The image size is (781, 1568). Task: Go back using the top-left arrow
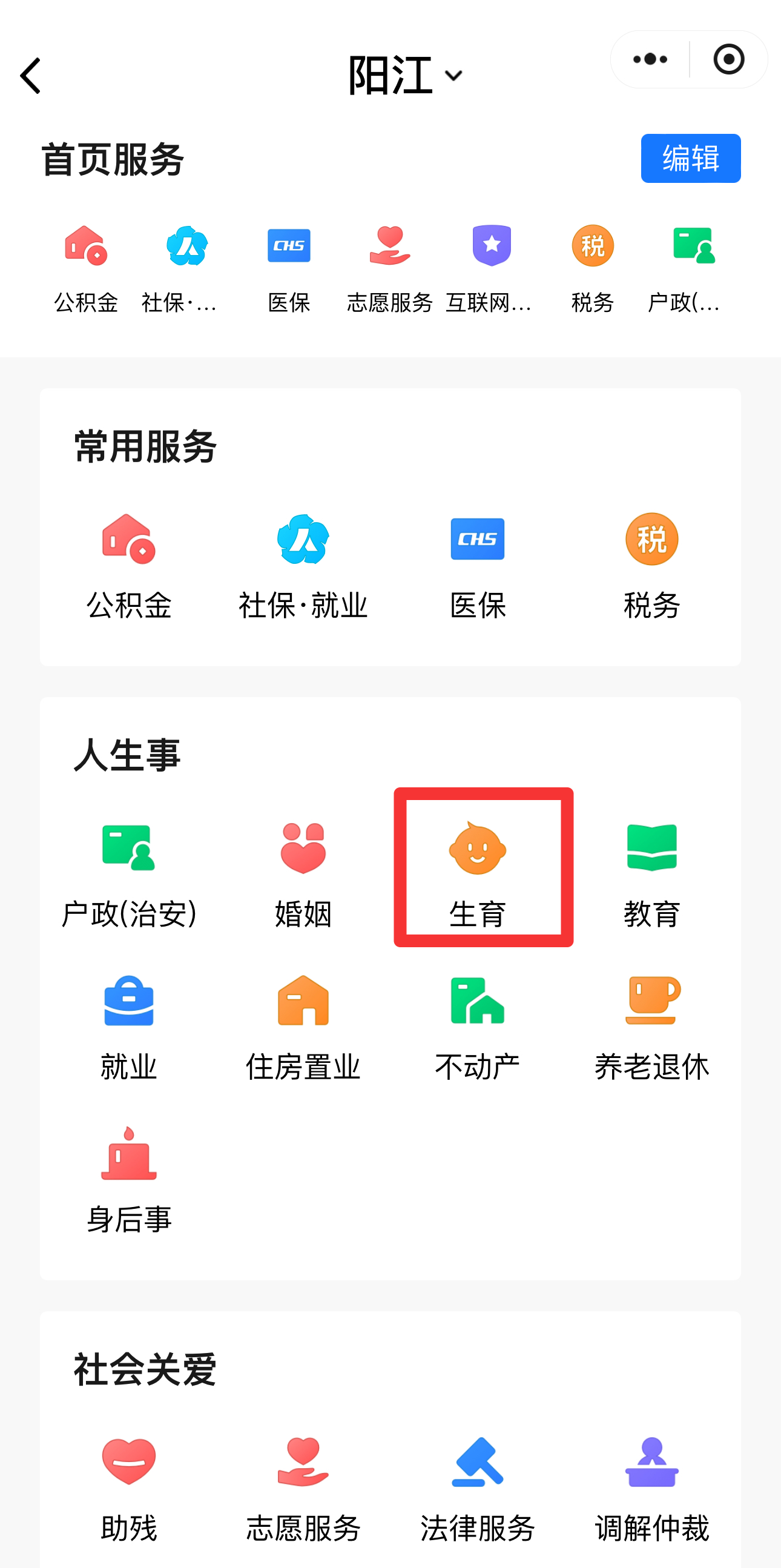pos(30,76)
